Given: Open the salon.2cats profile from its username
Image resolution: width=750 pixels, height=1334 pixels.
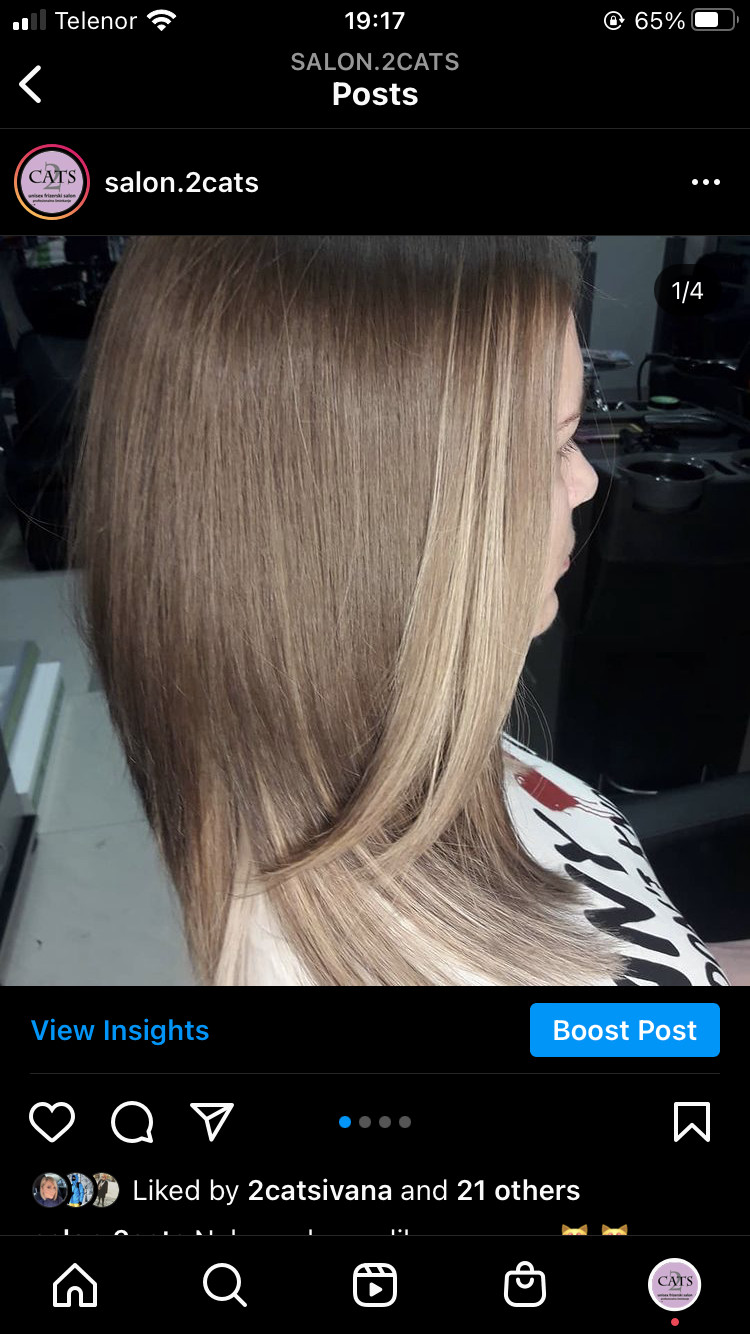Looking at the screenshot, I should tap(181, 182).
